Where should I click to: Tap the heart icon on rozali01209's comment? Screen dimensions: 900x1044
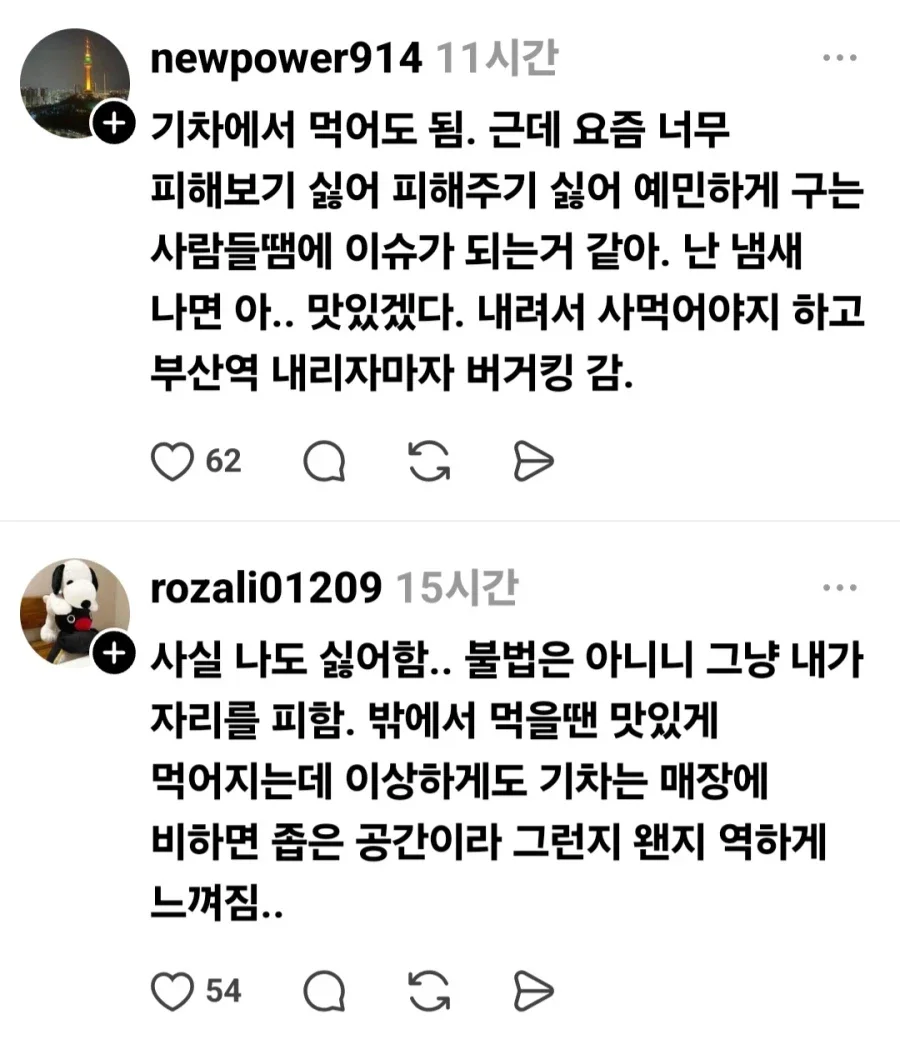click(172, 992)
